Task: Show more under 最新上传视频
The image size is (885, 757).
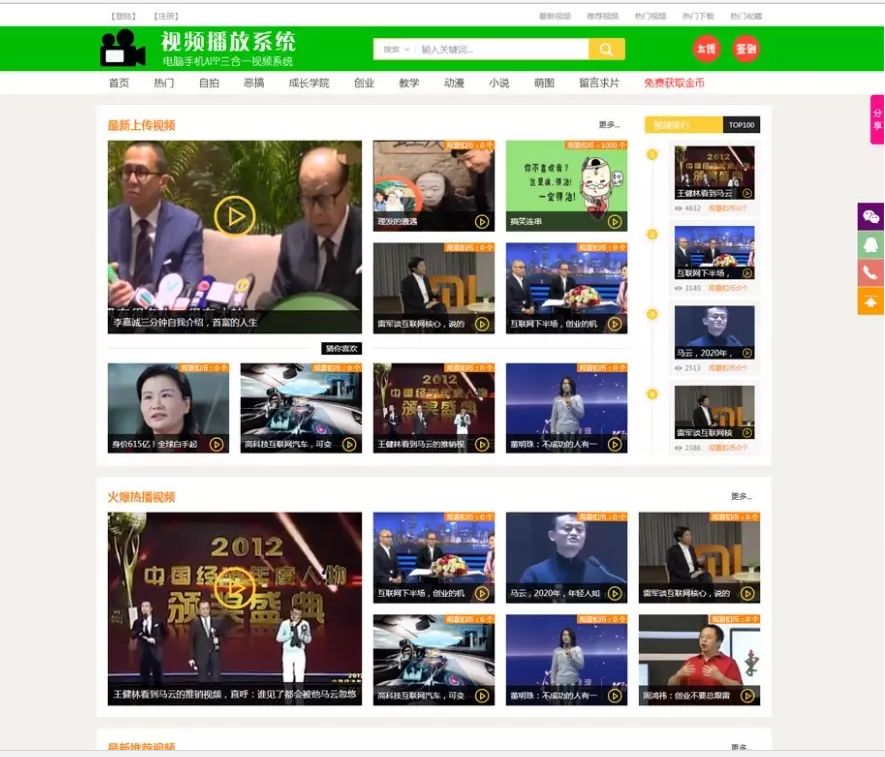Action: (609, 125)
